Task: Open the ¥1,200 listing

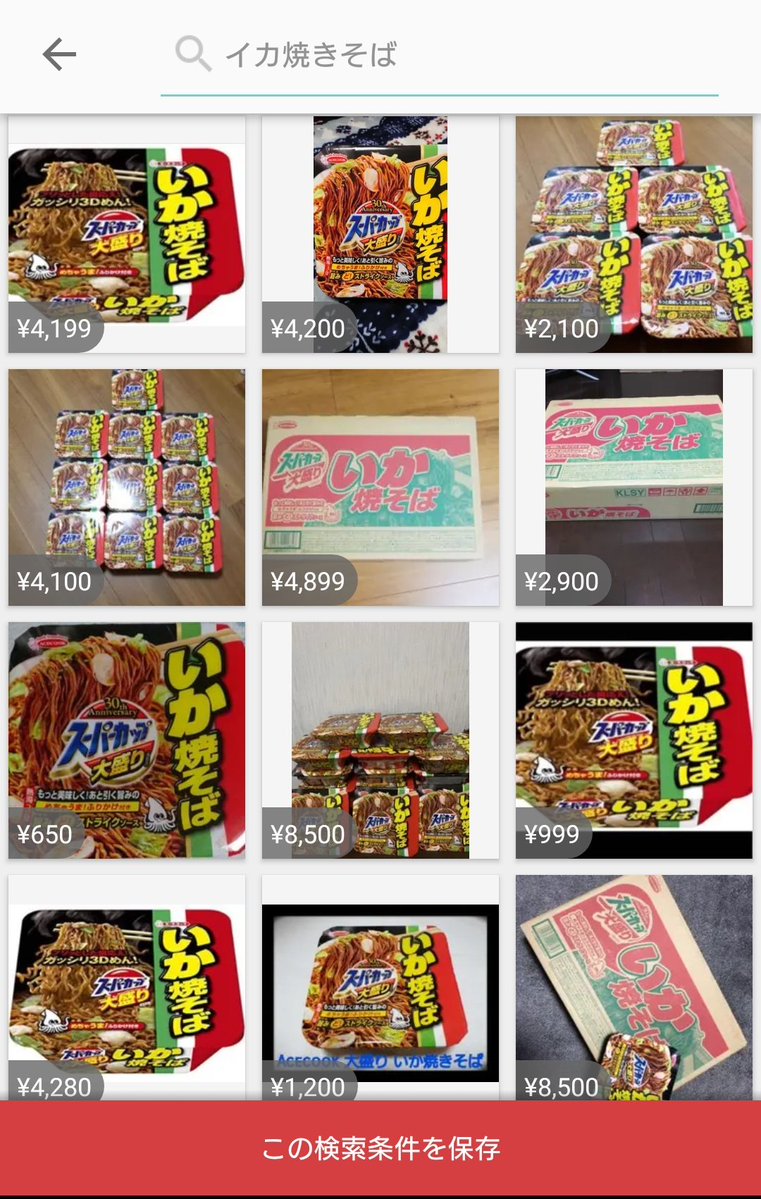Action: point(380,985)
